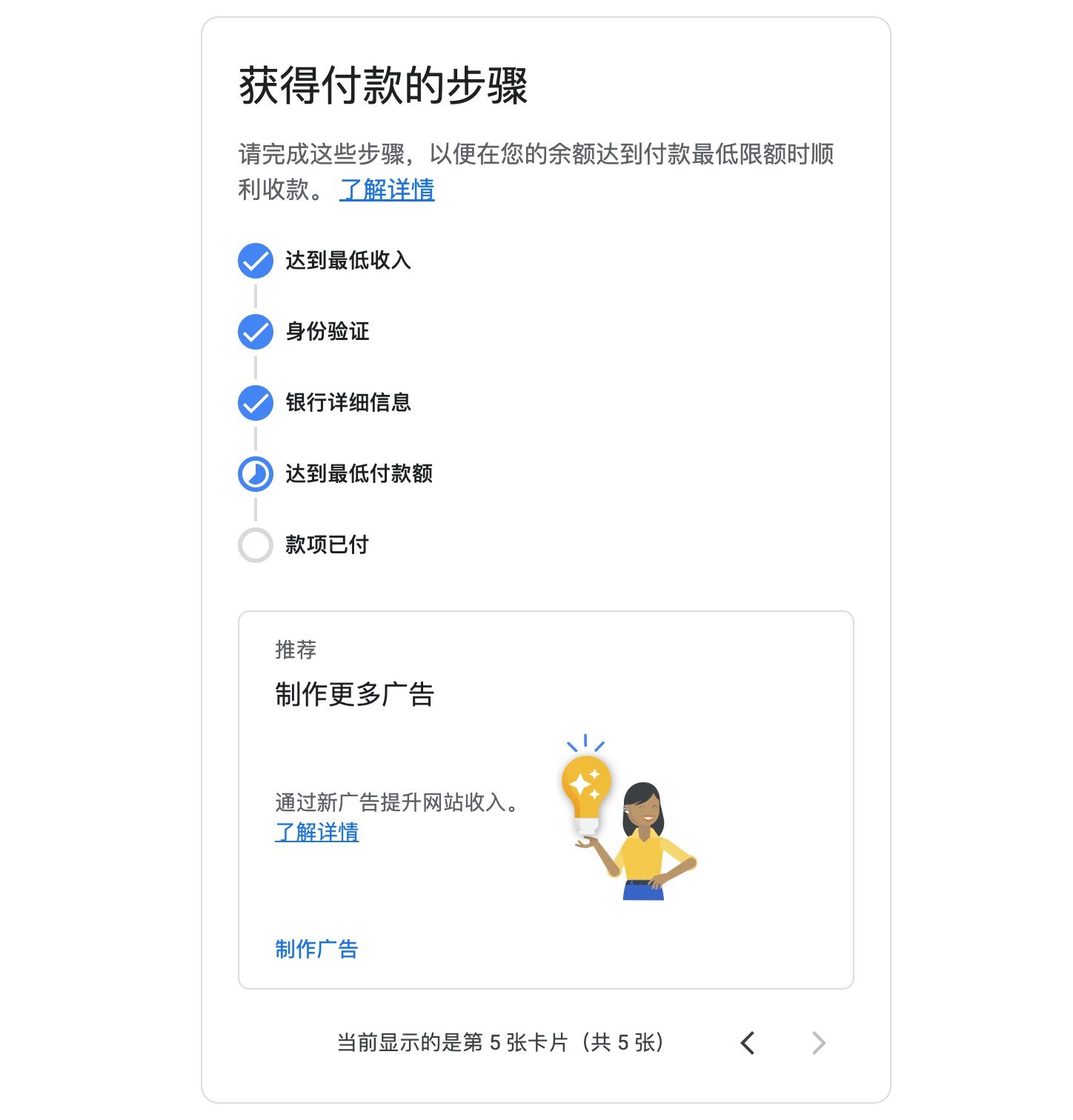Click the 制作广告 link

(316, 948)
